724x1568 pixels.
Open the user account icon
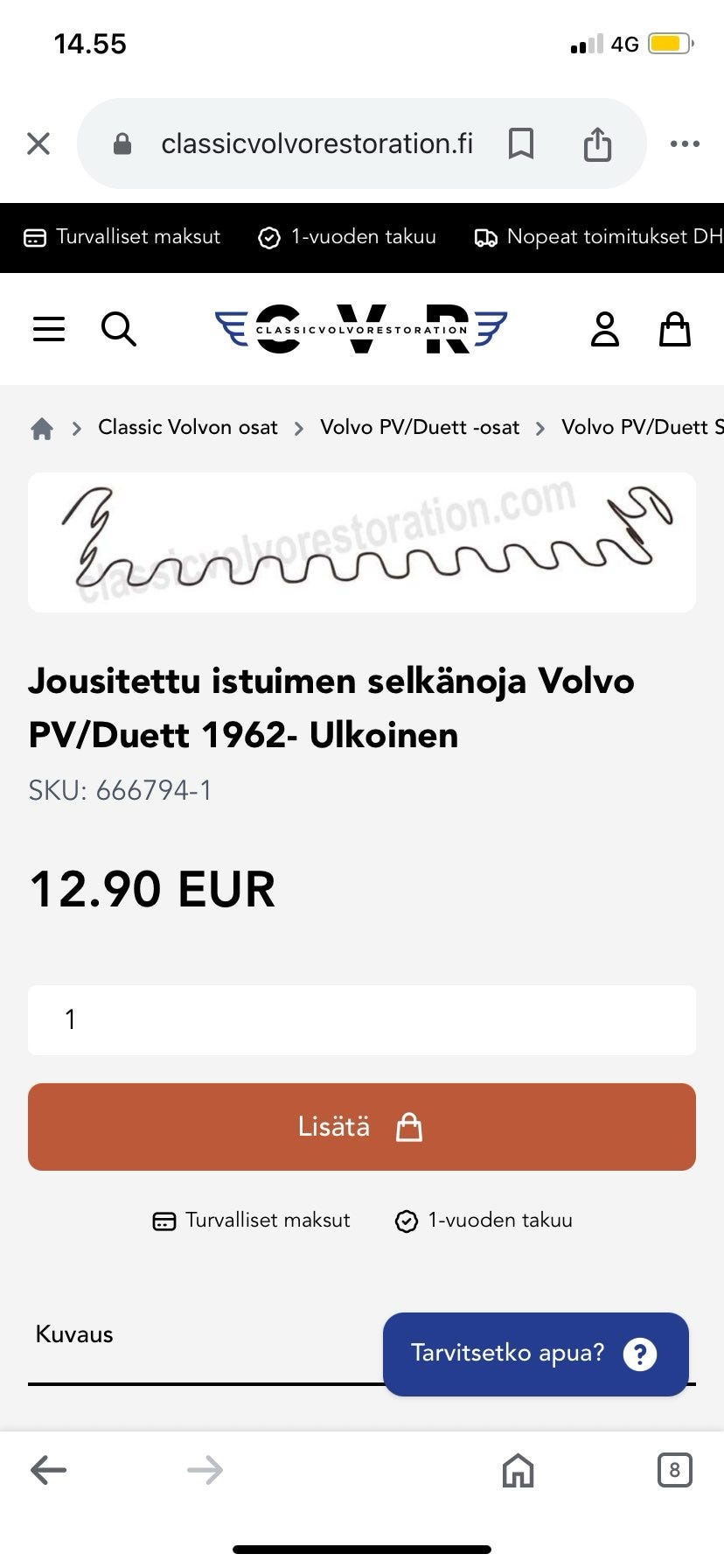pos(605,329)
